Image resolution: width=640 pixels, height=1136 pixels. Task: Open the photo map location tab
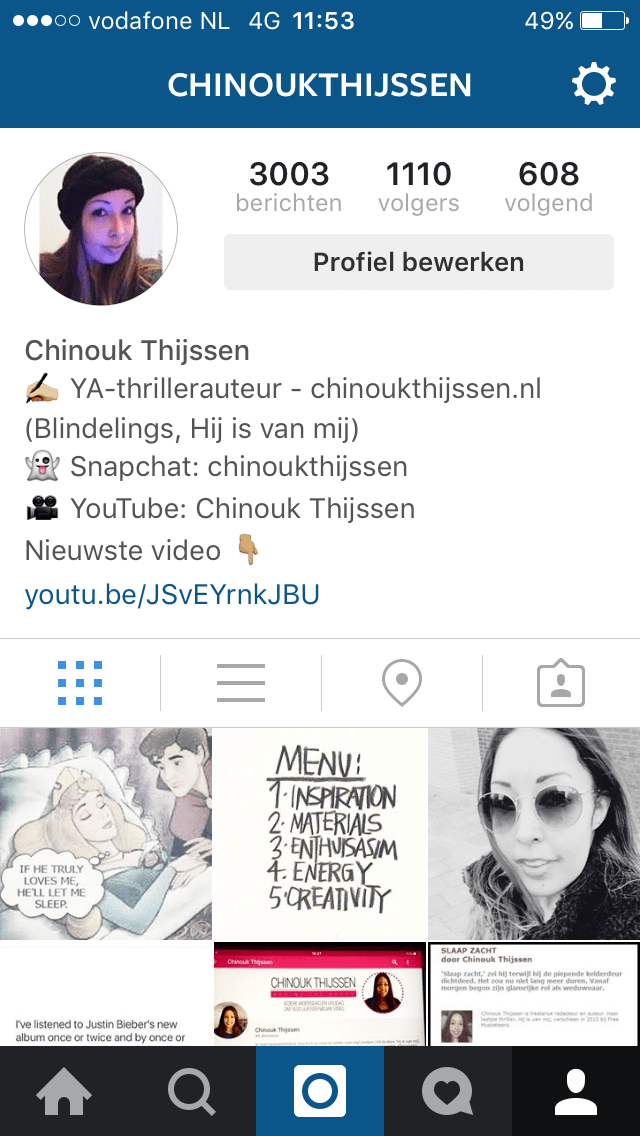tap(401, 683)
